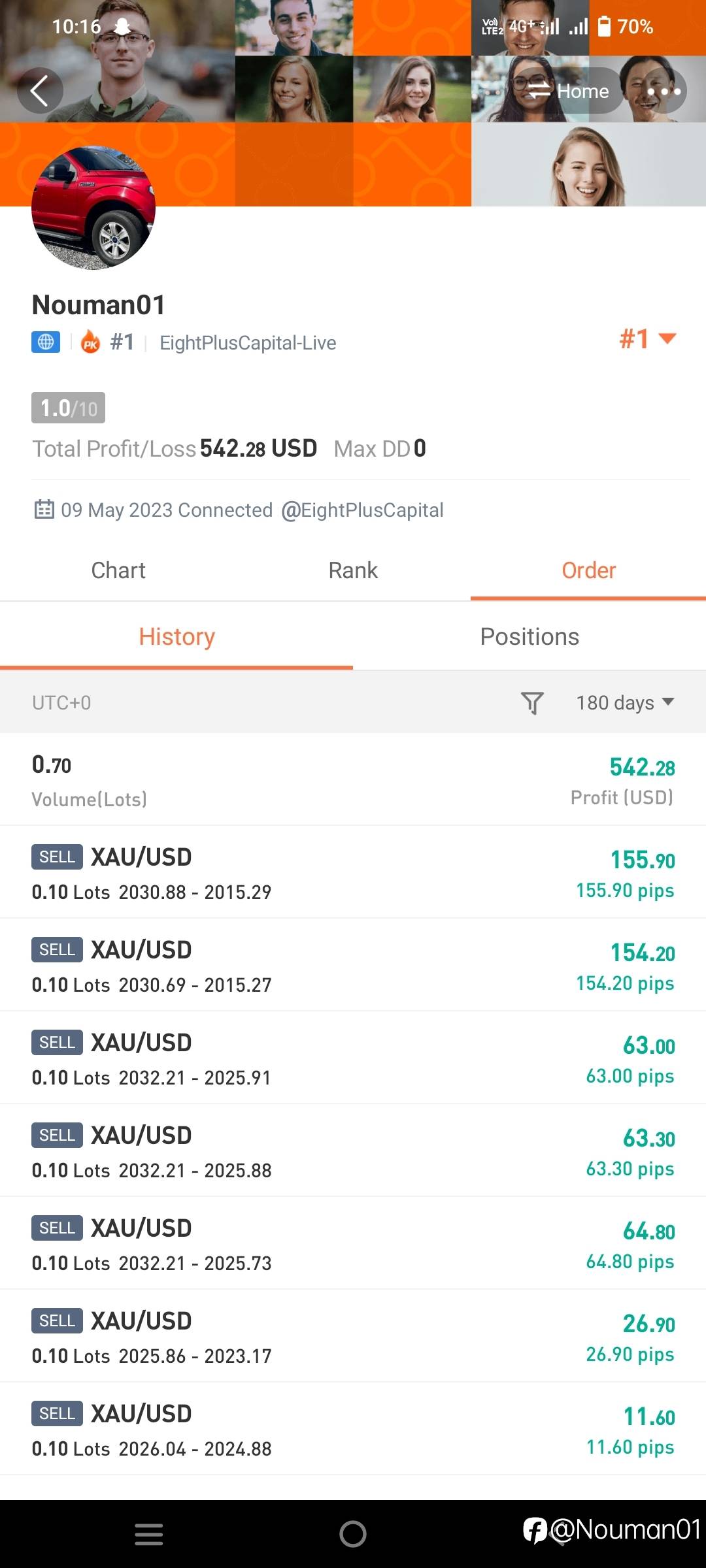Open the XAU/USD order with 154.20 pips

tap(353, 965)
